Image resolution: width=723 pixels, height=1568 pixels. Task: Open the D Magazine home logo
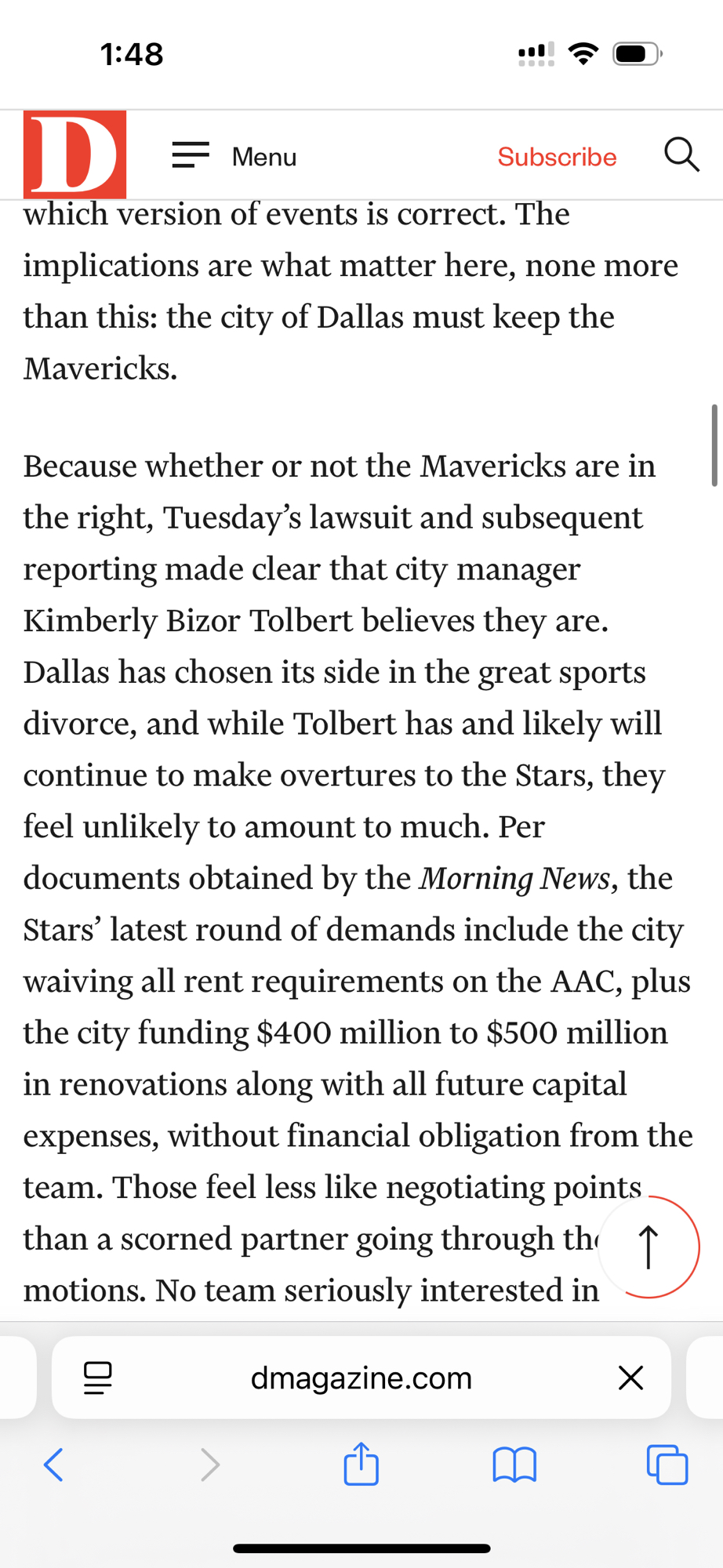coord(74,154)
